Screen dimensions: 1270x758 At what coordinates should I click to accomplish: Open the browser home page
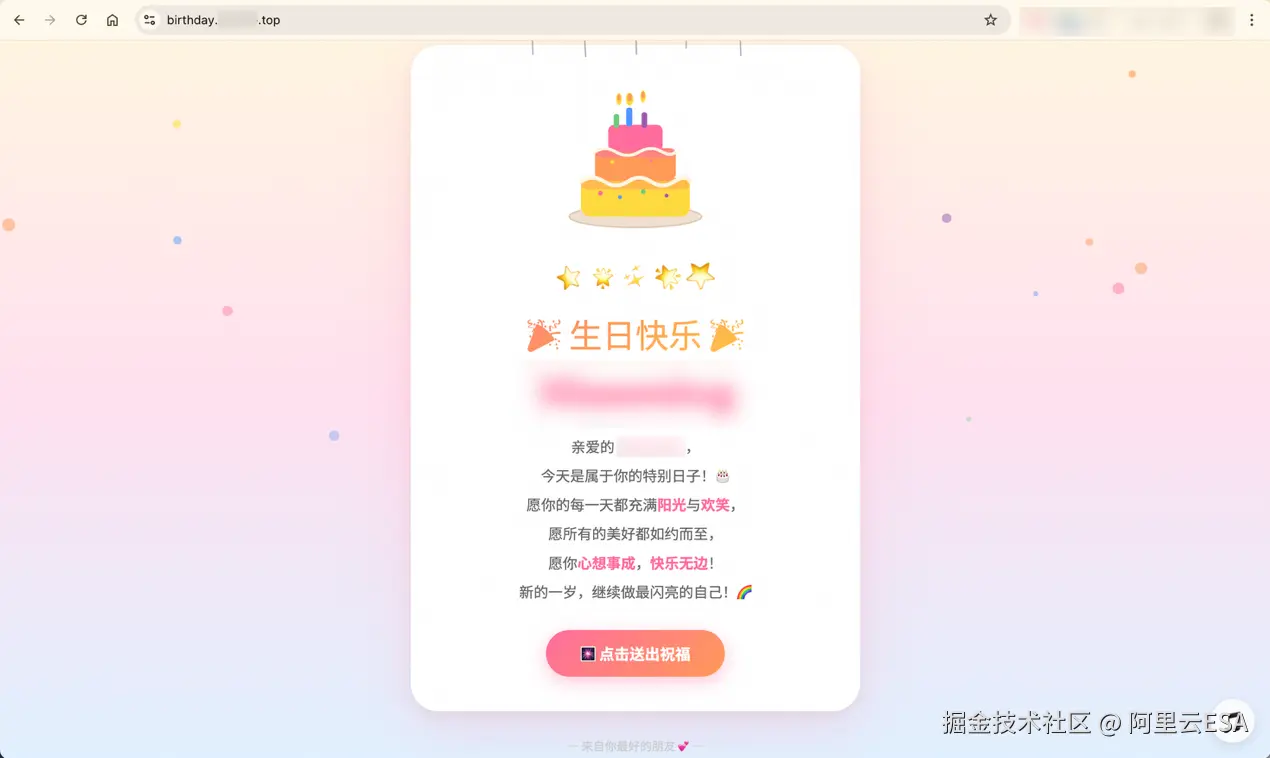tap(112, 20)
